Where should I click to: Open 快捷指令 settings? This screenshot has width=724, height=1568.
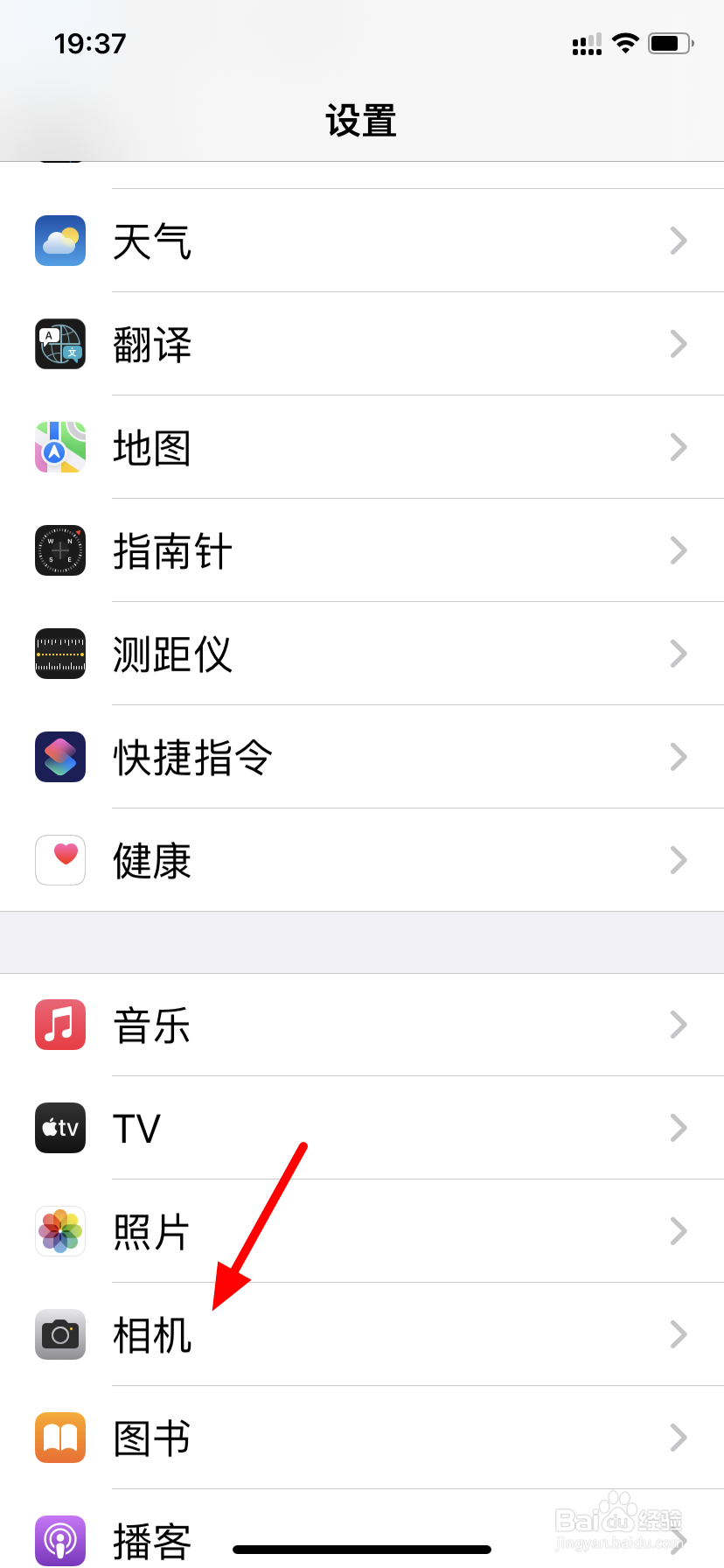coord(362,757)
